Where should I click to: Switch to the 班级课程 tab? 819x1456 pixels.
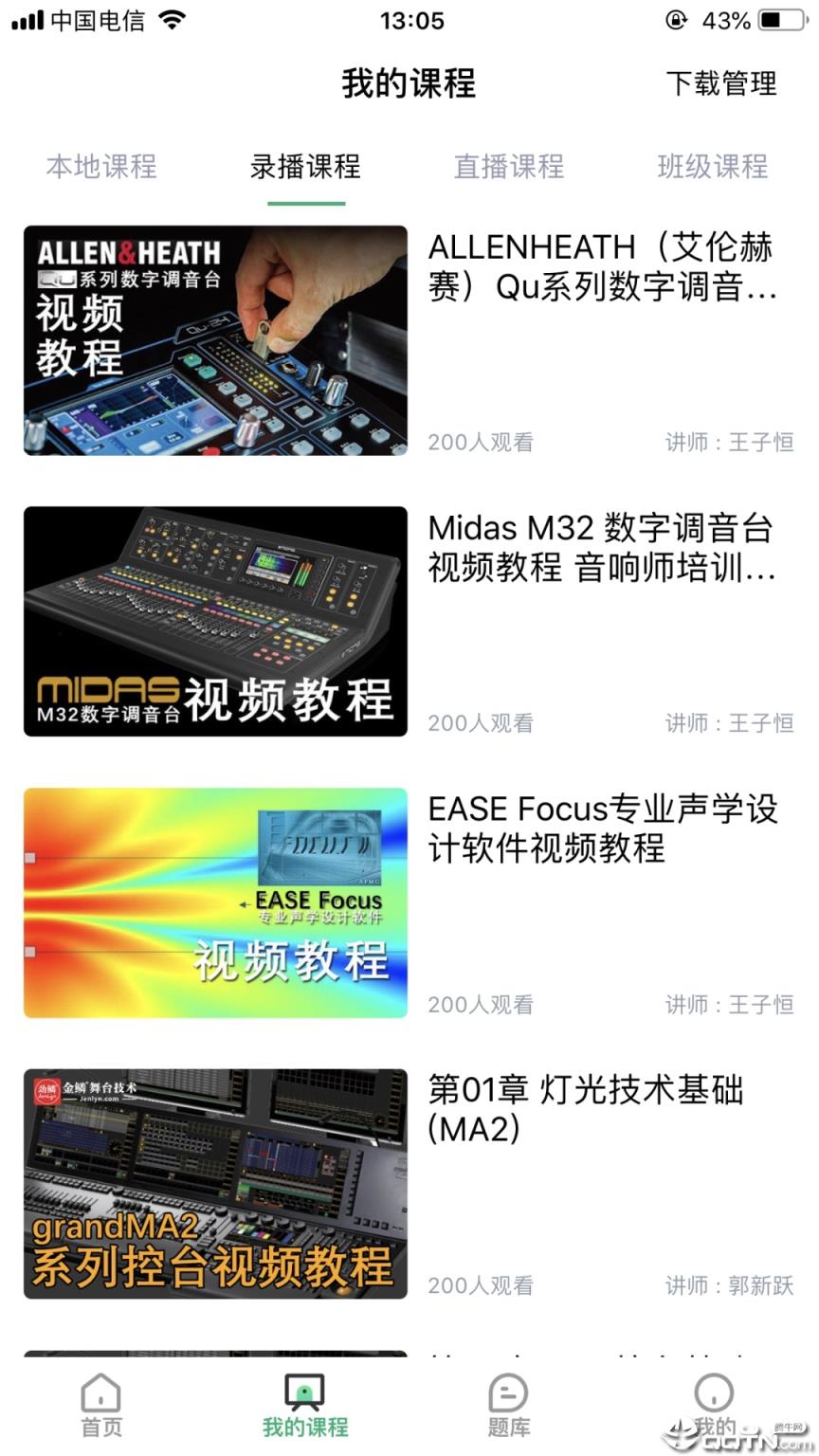[x=714, y=167]
